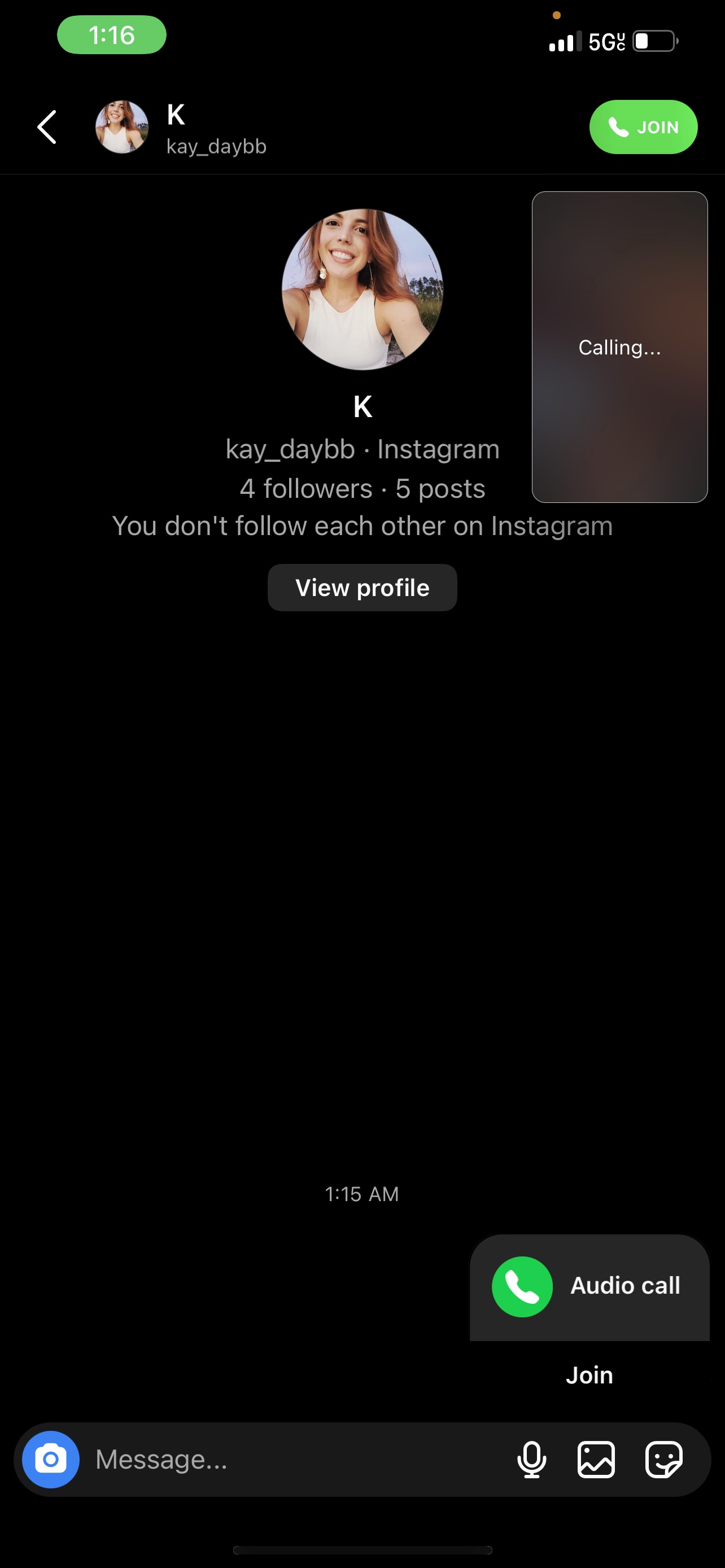The height and width of the screenshot is (1568, 725).
Task: Go back with the arrow icon
Action: tap(47, 127)
